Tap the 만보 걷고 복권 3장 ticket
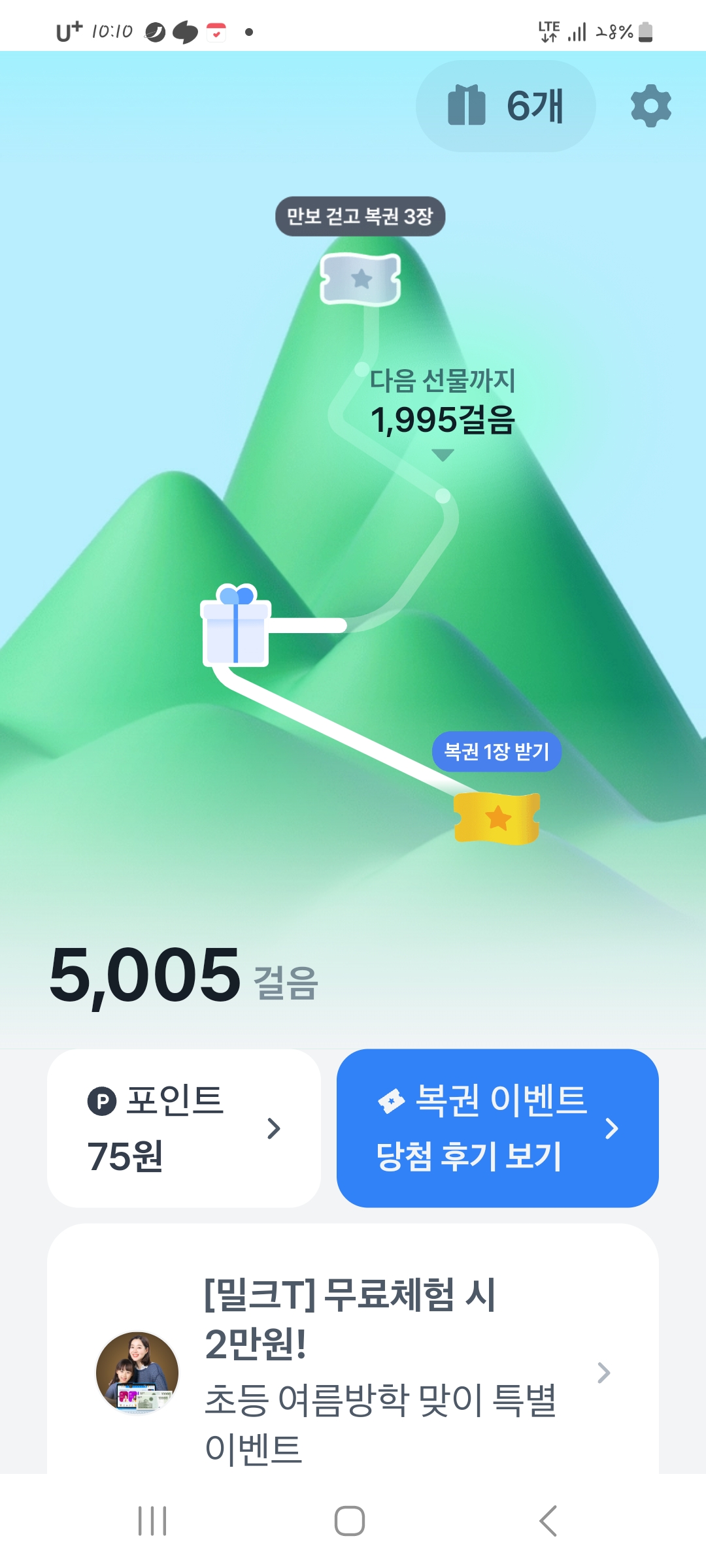706x1568 pixels. coord(360,279)
